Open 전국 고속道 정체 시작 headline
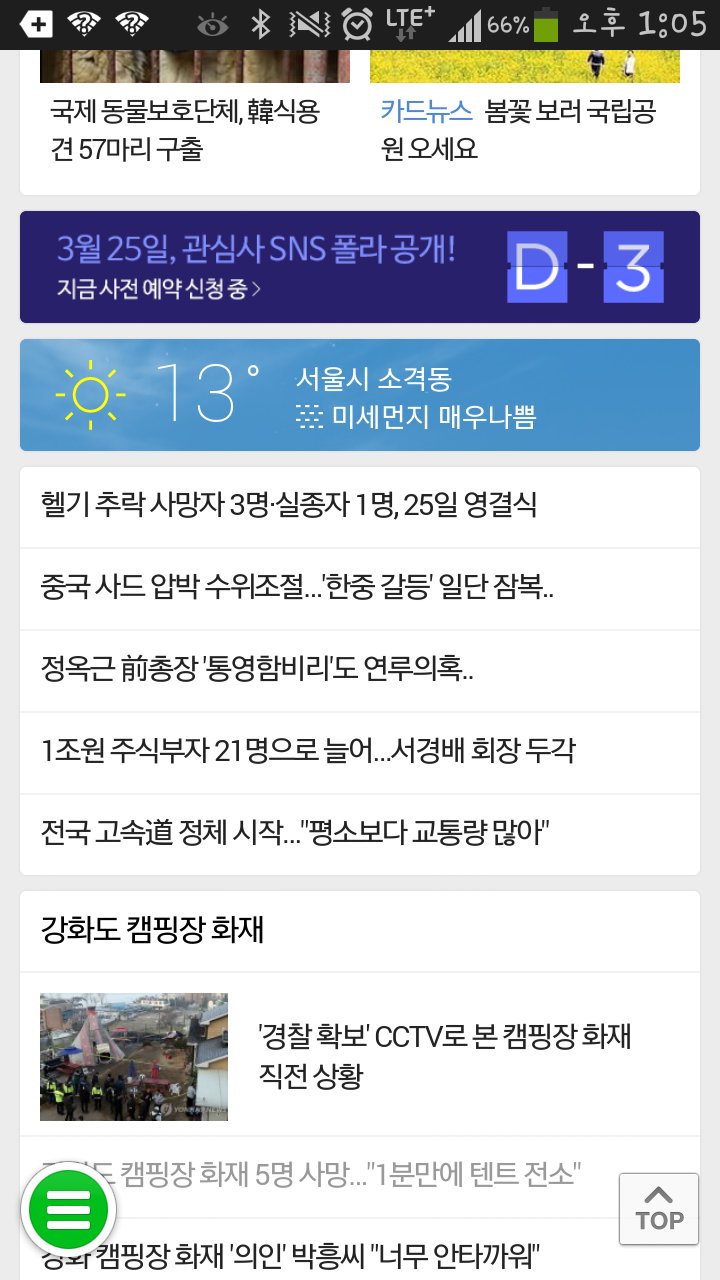This screenshot has width=720, height=1280. pos(296,834)
